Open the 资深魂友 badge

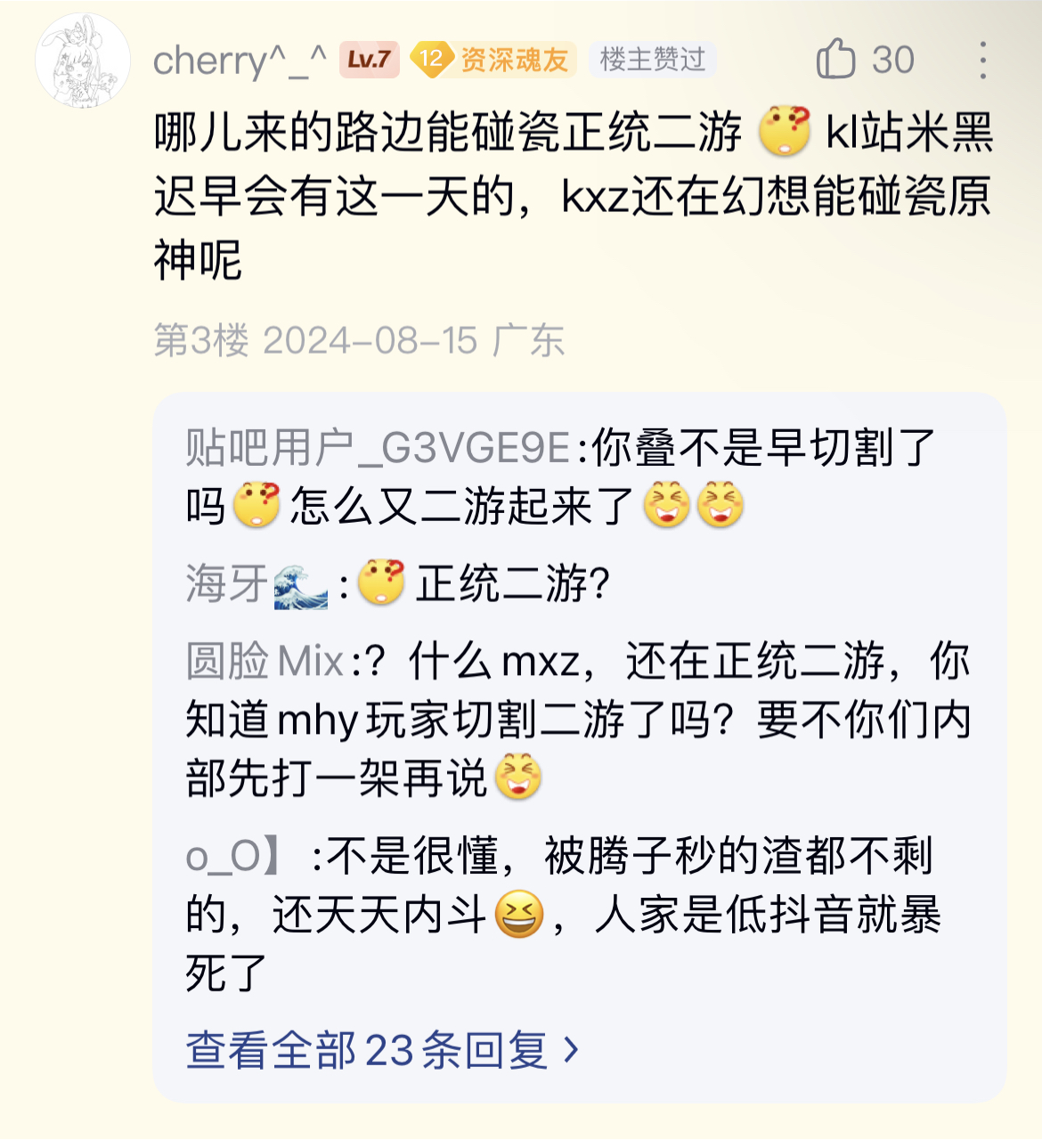494,60
